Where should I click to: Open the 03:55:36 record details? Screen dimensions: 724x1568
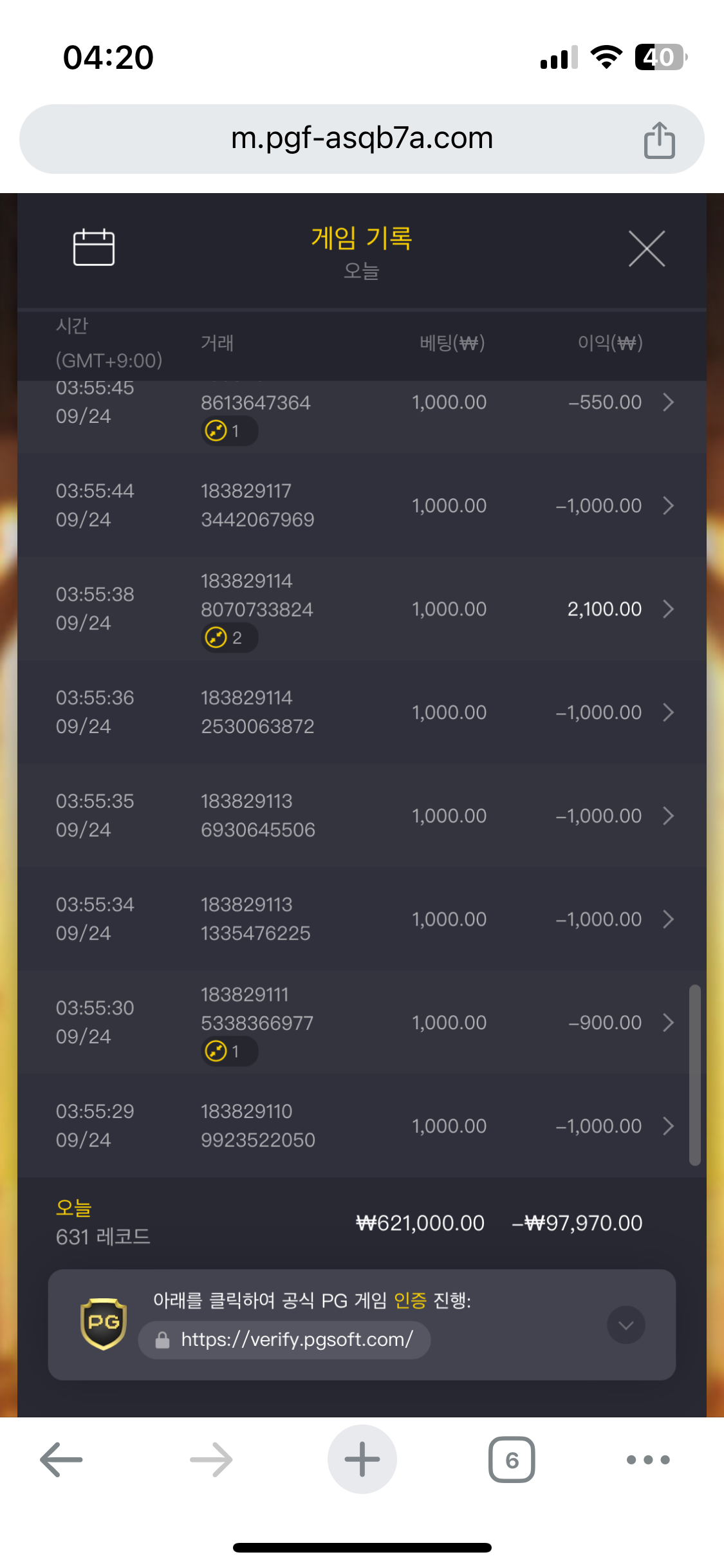pos(362,712)
